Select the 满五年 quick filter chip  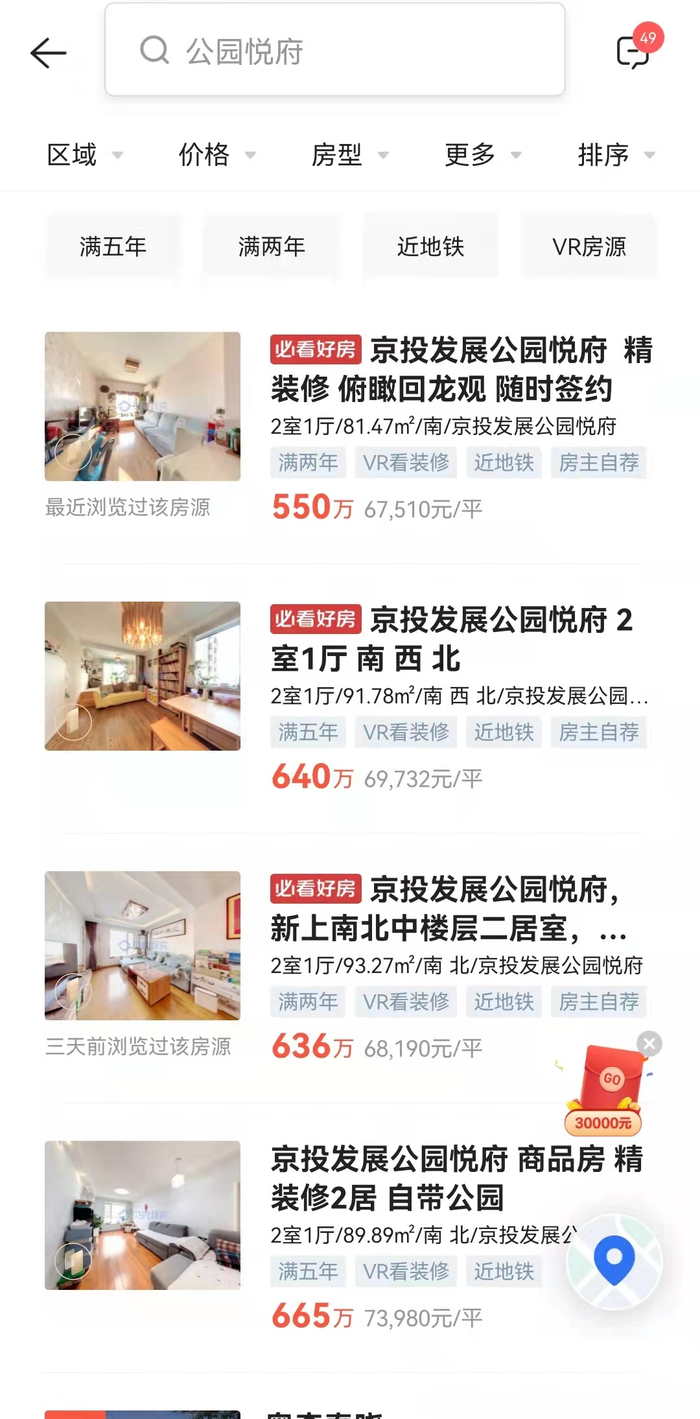113,247
